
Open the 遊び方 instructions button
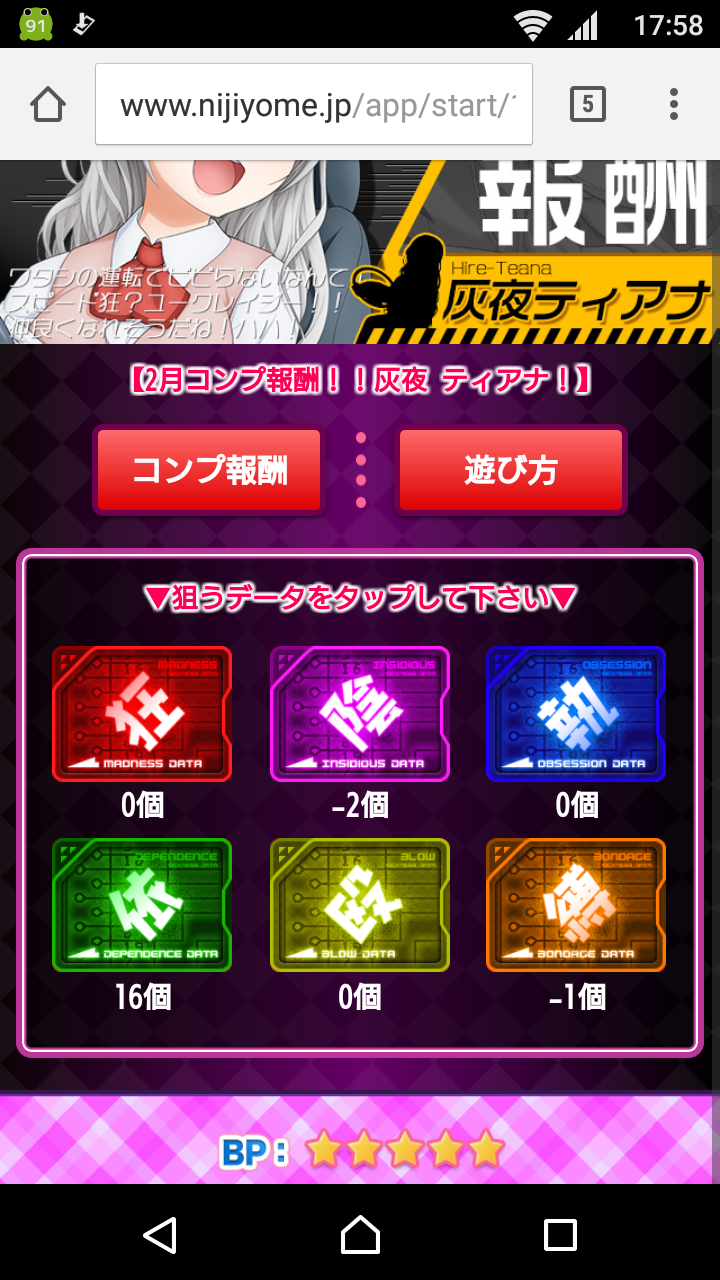point(511,470)
